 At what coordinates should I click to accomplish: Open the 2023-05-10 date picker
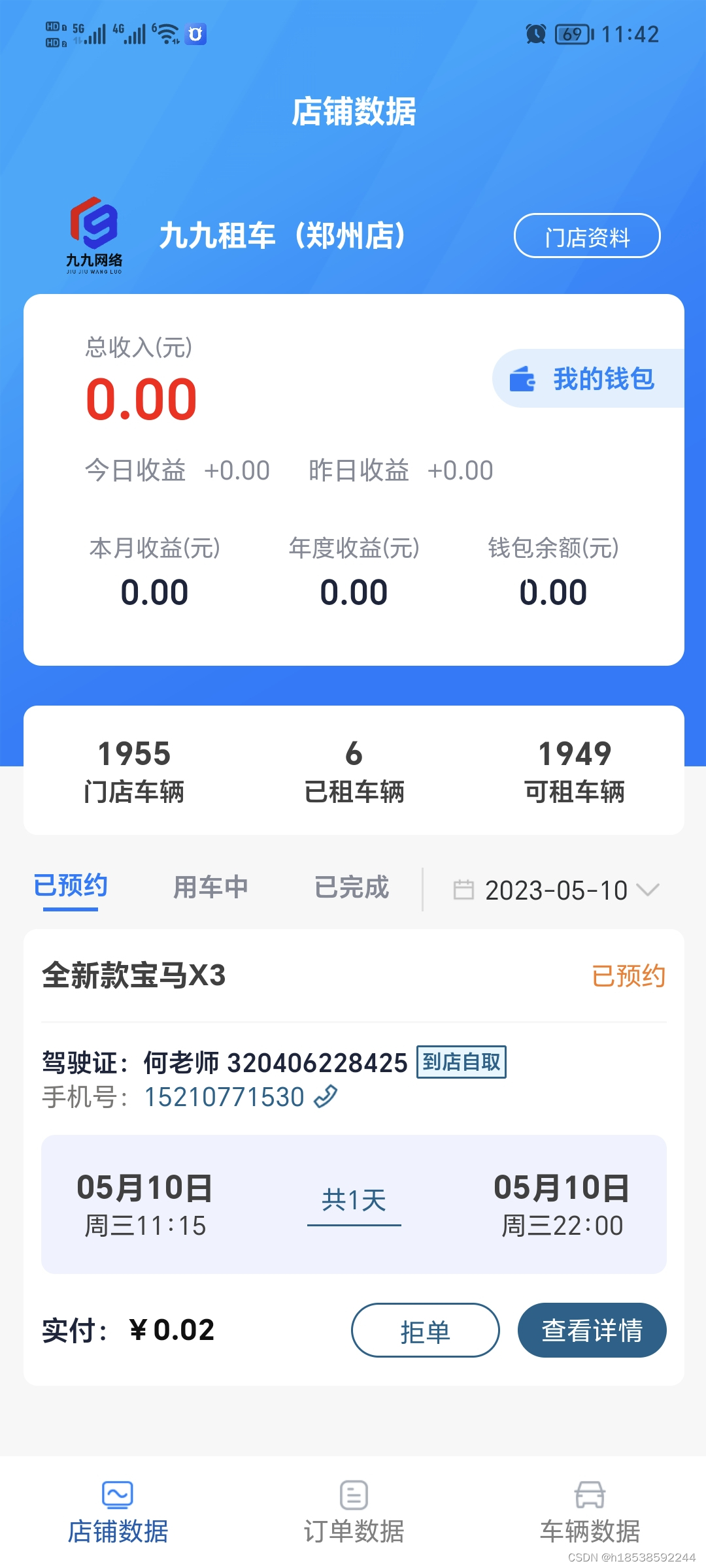tap(556, 890)
